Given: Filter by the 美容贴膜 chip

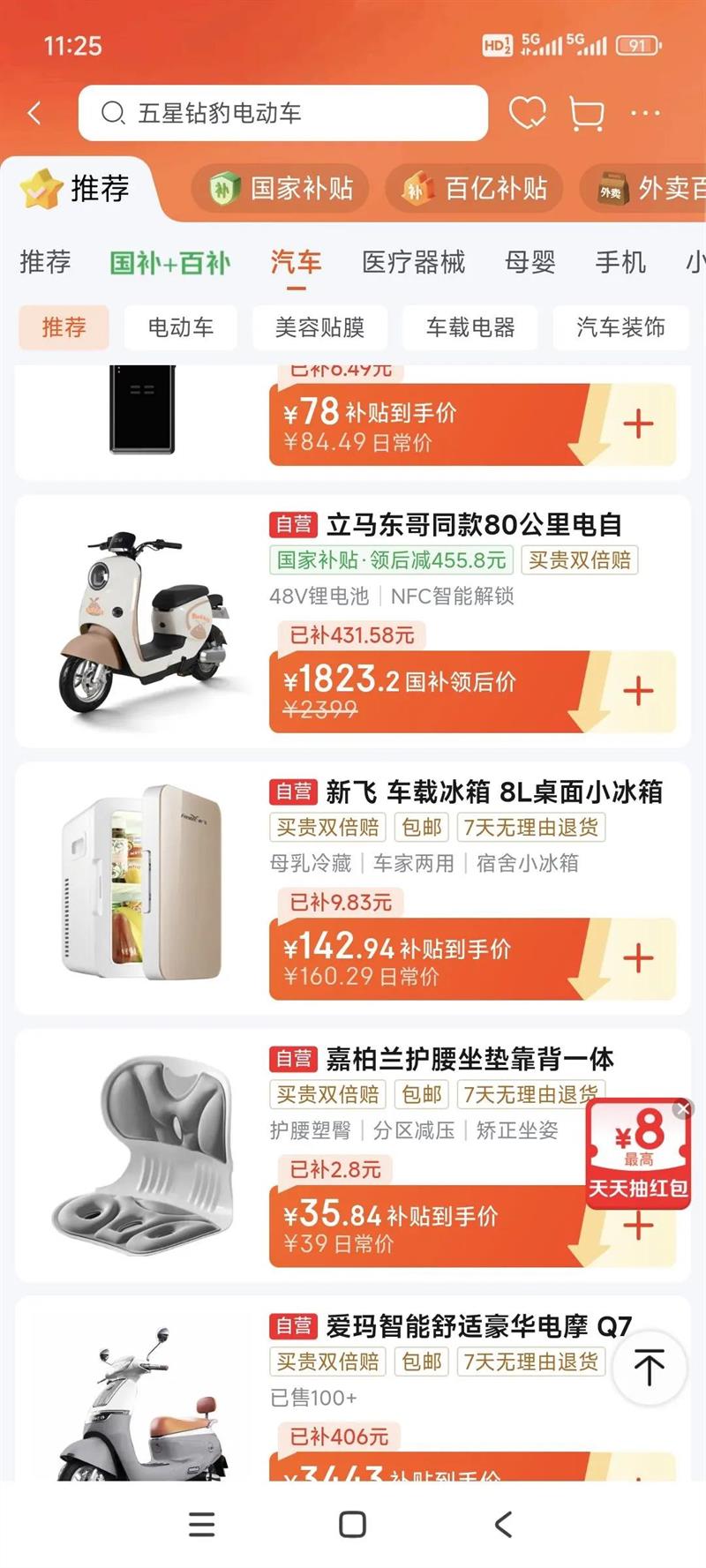Looking at the screenshot, I should click(x=319, y=327).
